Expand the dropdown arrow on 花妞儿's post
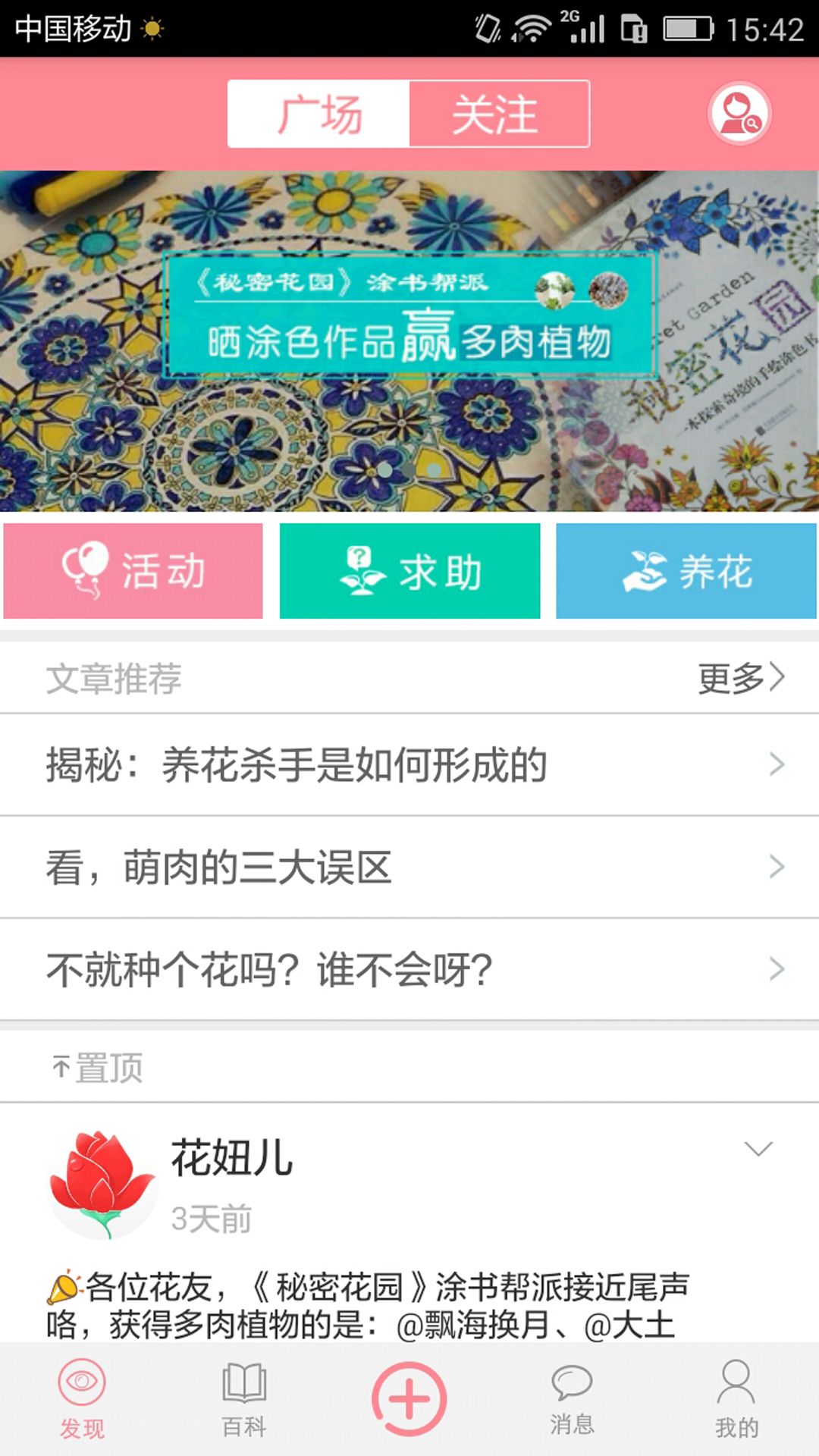This screenshot has height=1456, width=819. pos(758,1150)
